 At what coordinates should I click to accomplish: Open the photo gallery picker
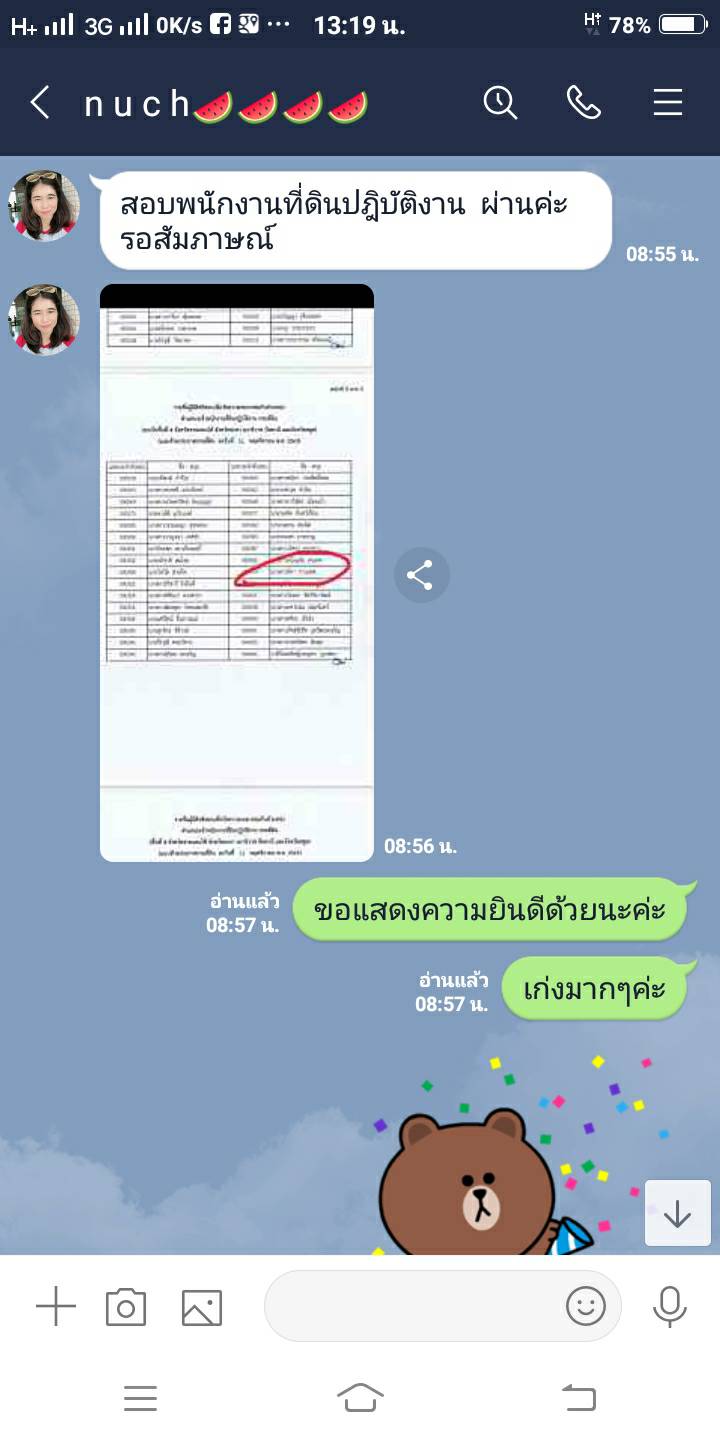[x=201, y=1307]
